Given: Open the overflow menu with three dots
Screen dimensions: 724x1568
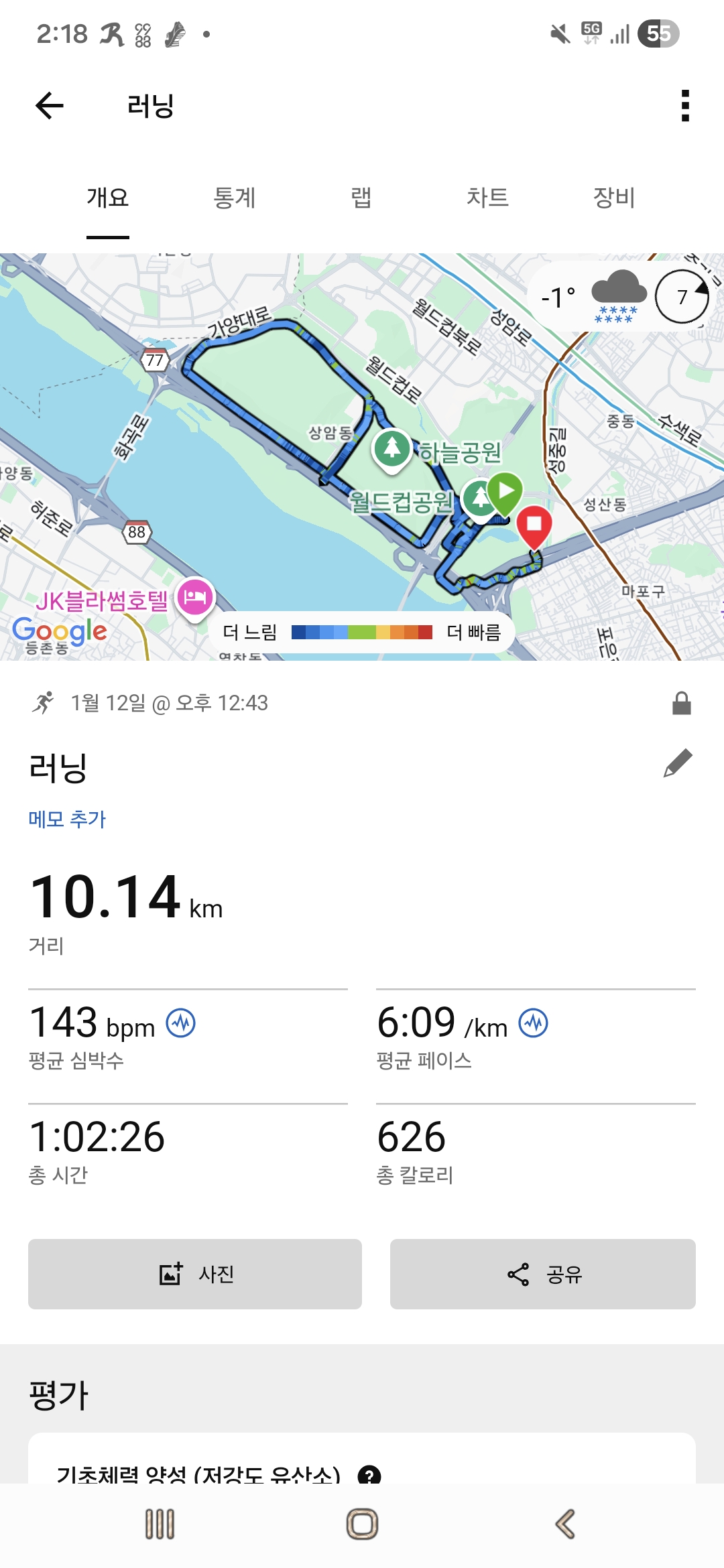Looking at the screenshot, I should tap(684, 106).
